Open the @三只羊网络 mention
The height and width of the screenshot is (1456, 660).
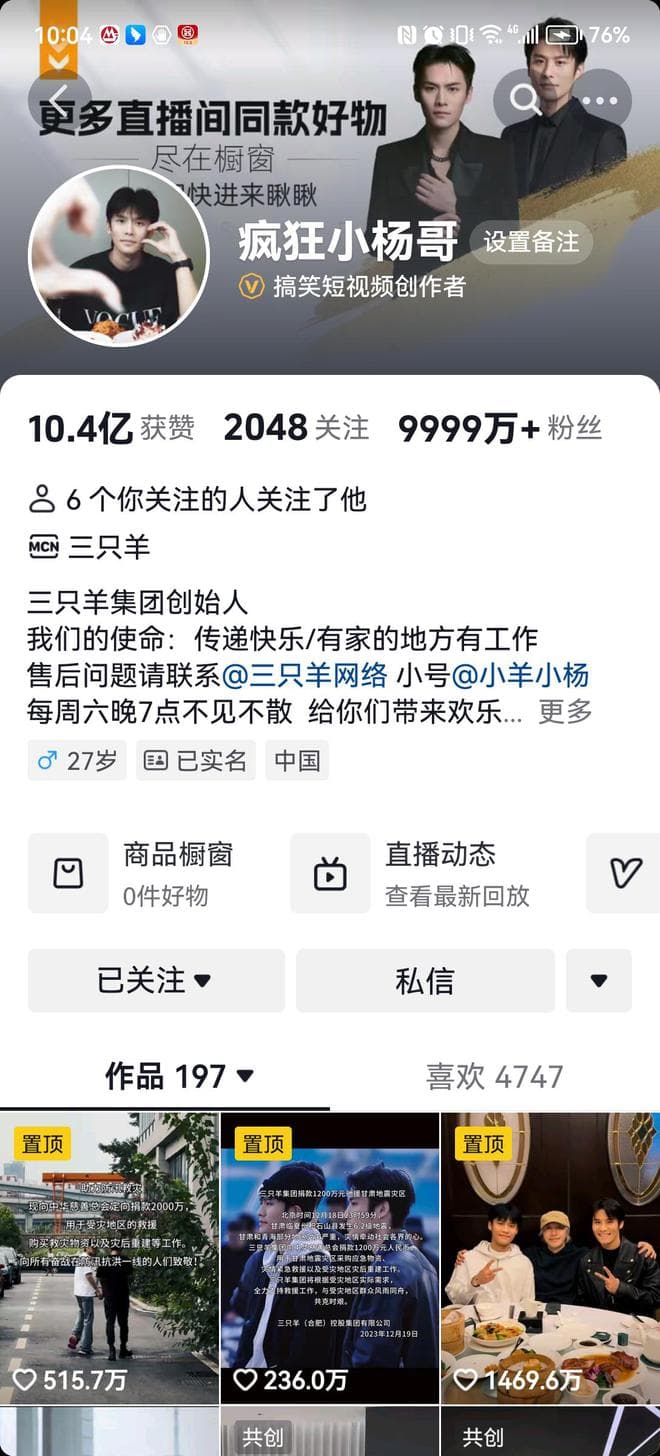point(304,675)
